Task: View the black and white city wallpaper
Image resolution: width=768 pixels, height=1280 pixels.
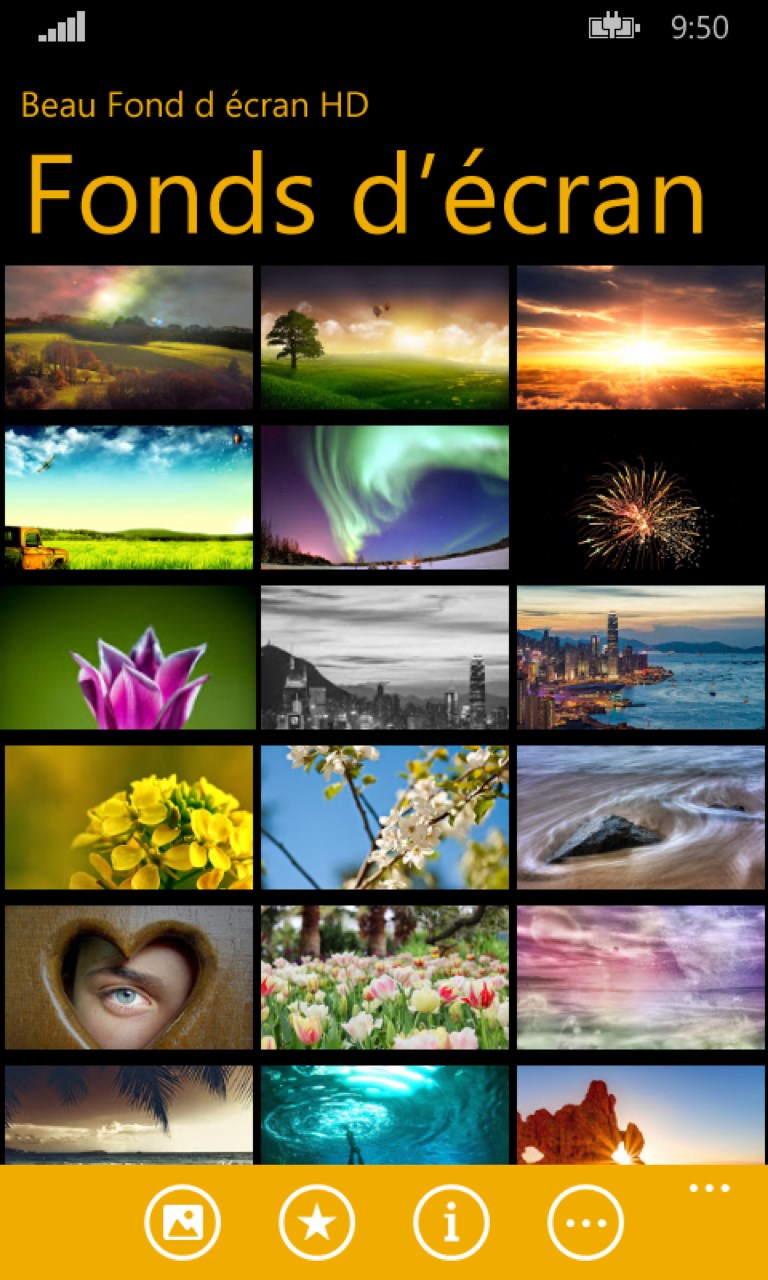Action: (x=385, y=657)
